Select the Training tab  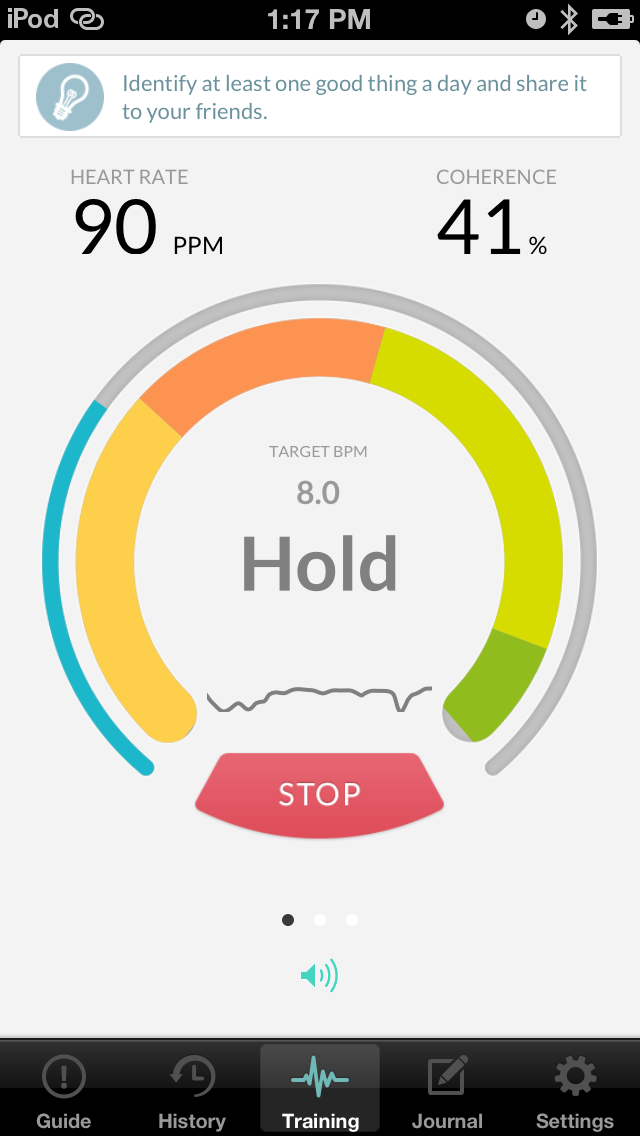click(x=320, y=1089)
